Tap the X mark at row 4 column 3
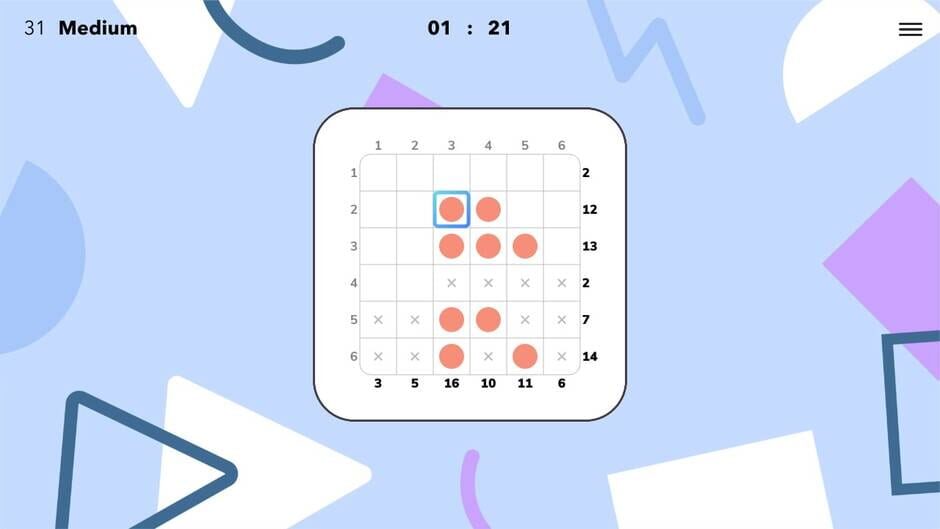This screenshot has height=529, width=940. point(451,283)
